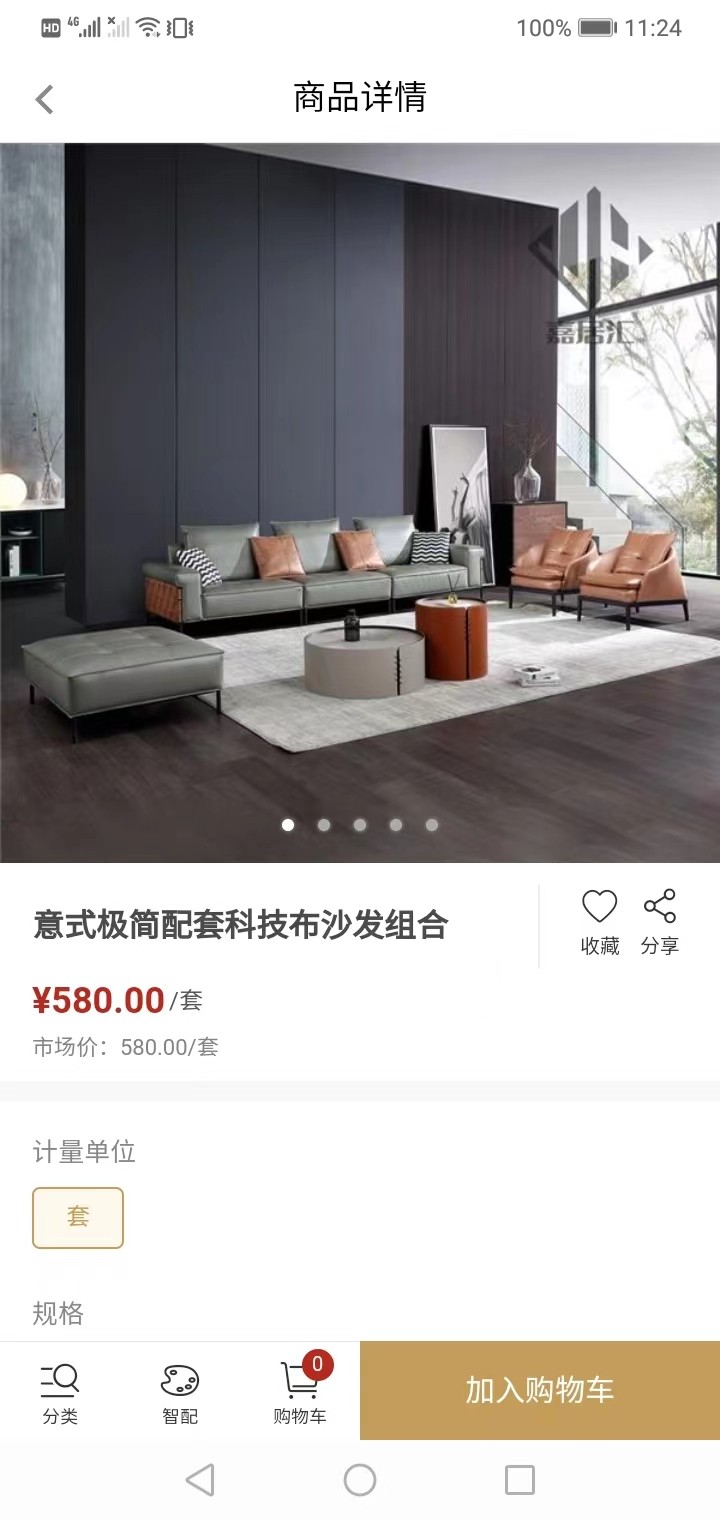Toggle 收藏 to save this product
The image size is (720, 1520).
[597, 918]
